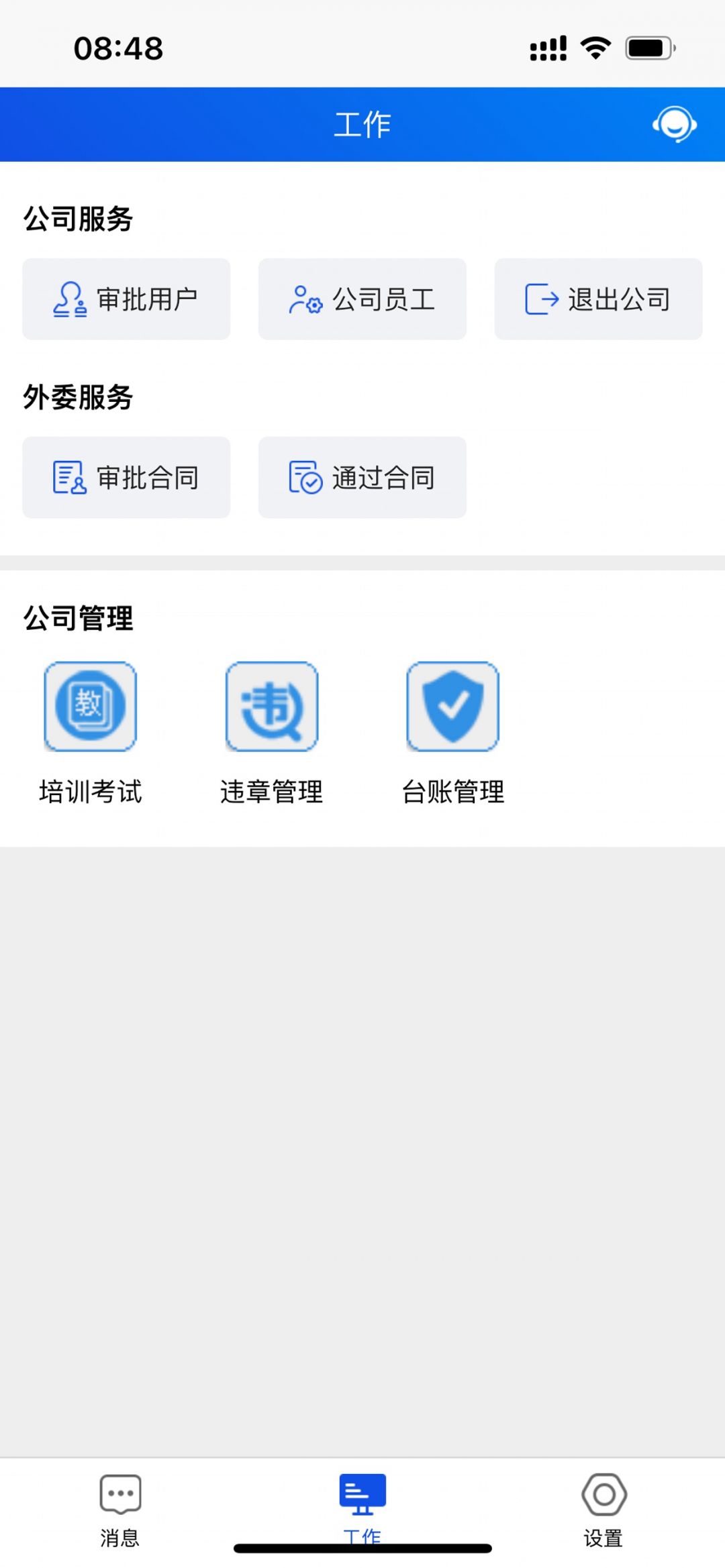View 通过合同 approved contracts
Screen dimensions: 725x1568
(362, 478)
